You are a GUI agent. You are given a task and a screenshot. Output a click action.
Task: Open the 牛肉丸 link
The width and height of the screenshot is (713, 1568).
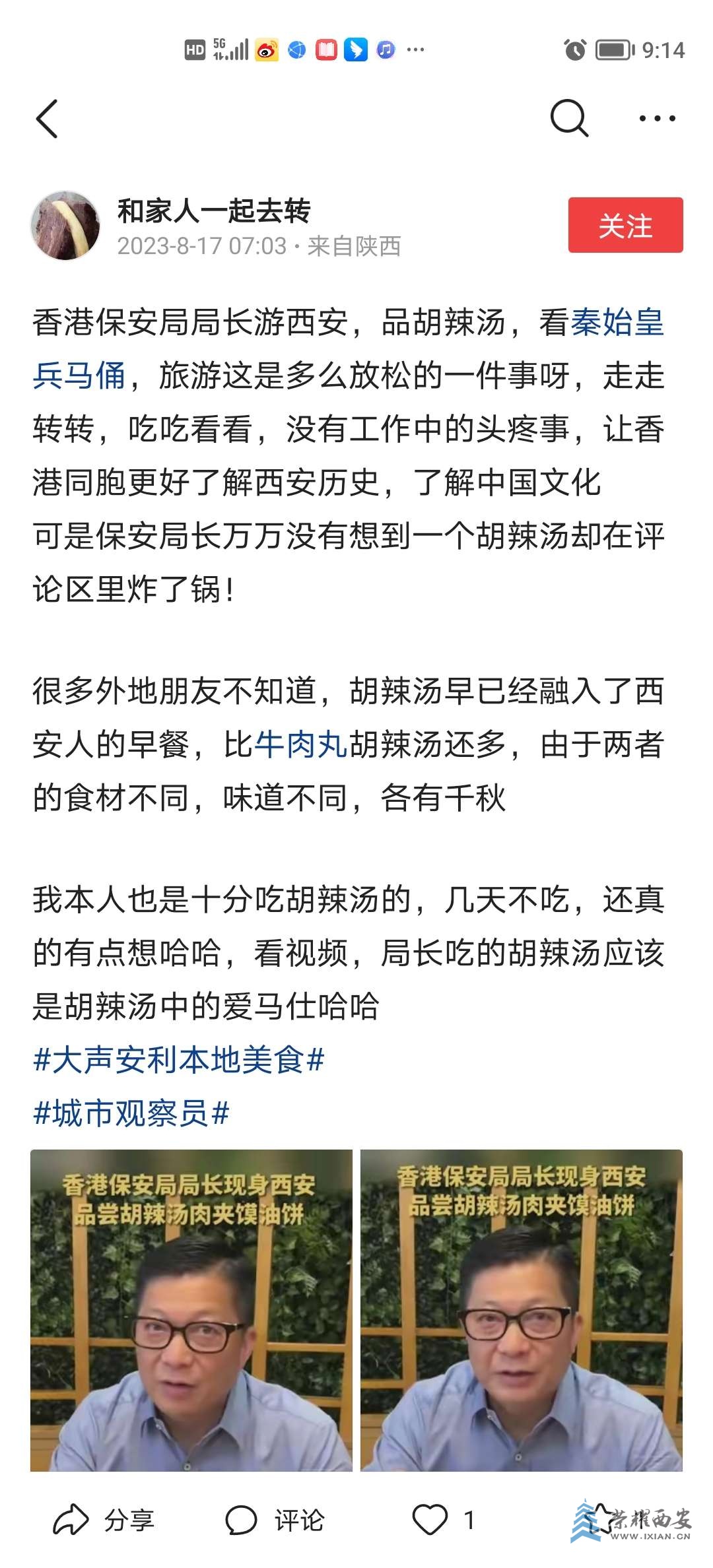click(301, 745)
